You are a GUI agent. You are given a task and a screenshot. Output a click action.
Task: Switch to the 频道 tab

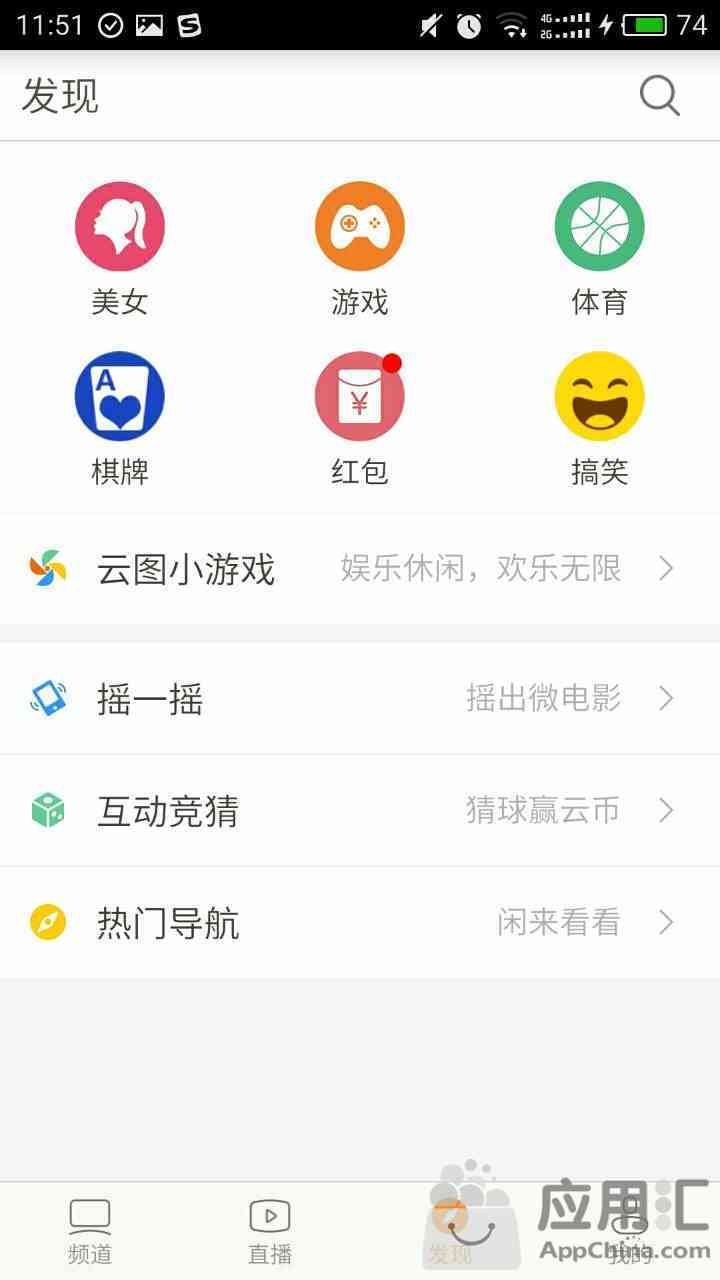[x=90, y=1232]
